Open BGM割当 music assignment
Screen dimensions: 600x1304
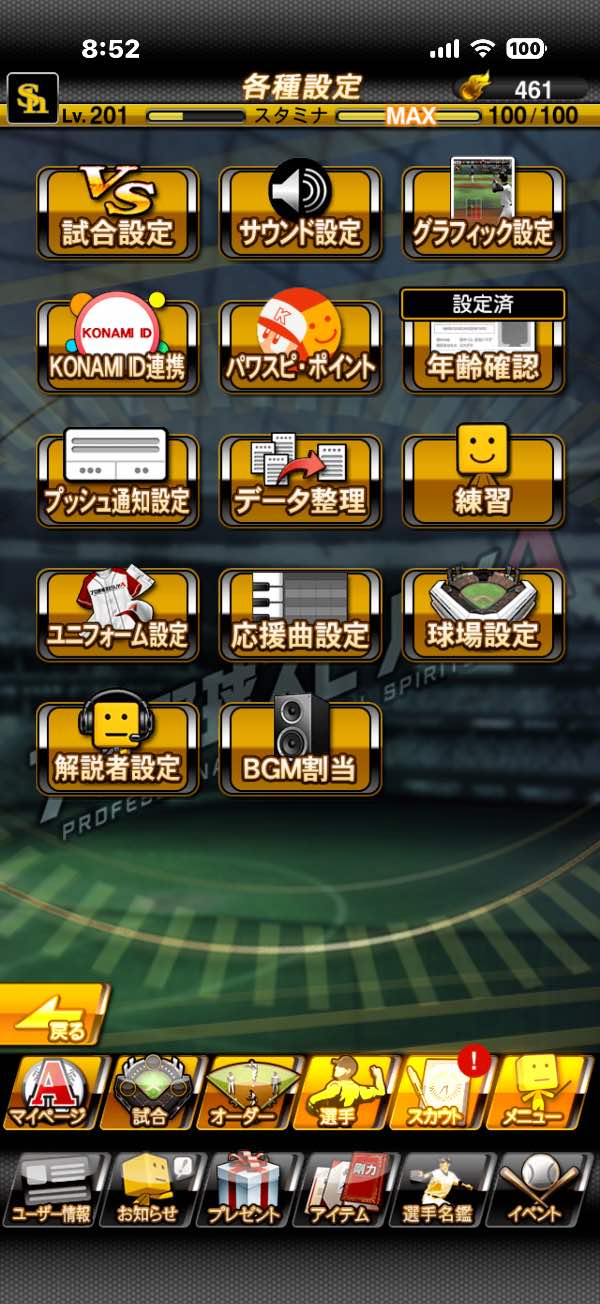[300, 749]
